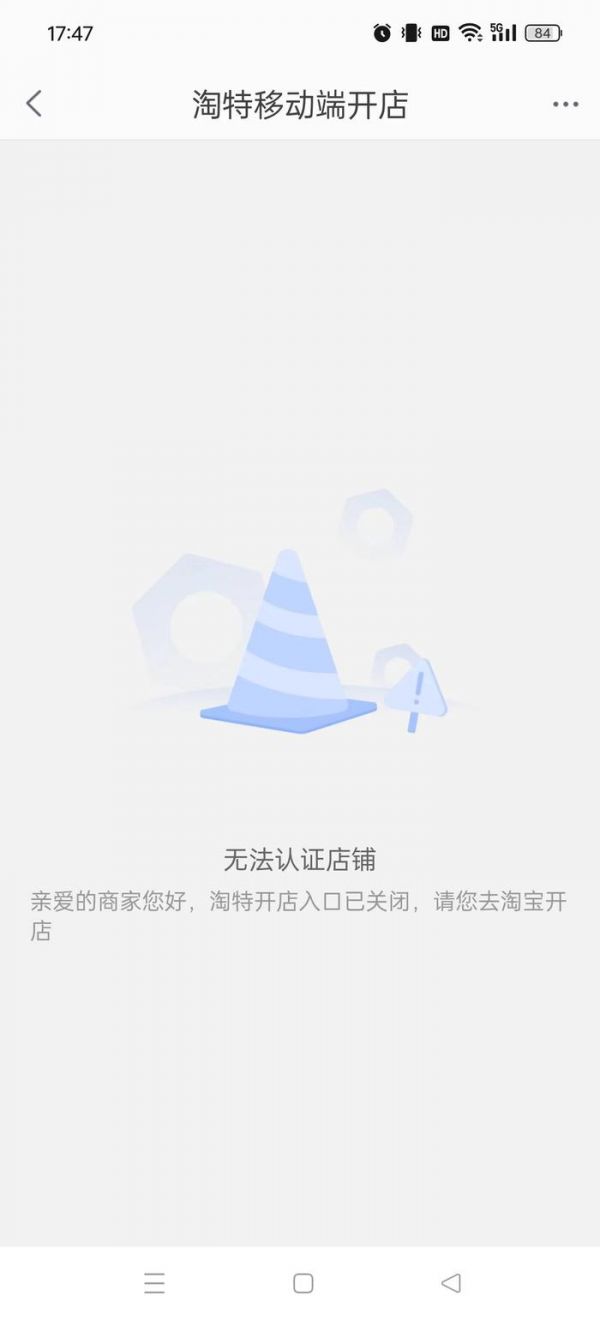
Task: Go back from 淘特移动端开店 page
Action: 34,104
